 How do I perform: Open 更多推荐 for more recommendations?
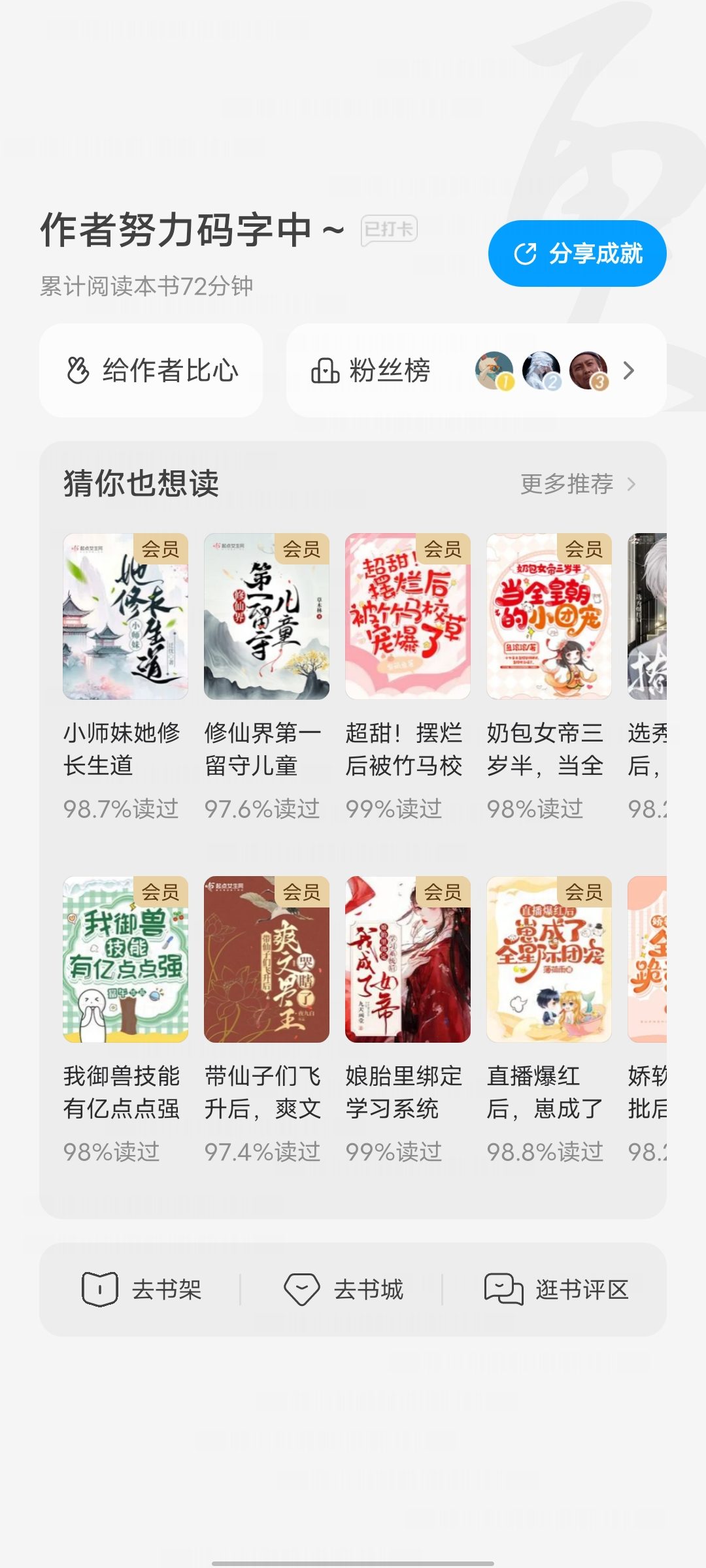tap(578, 484)
